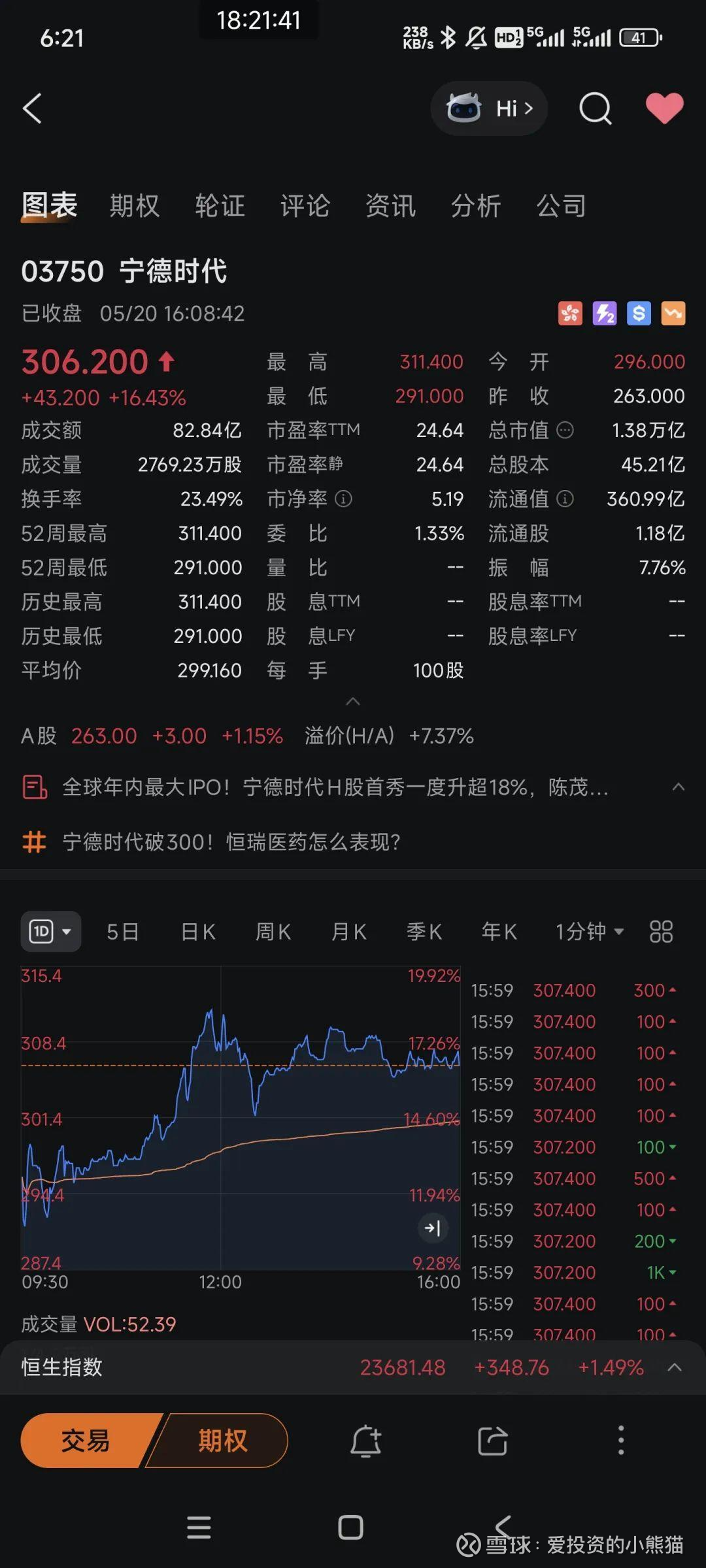
Task: Collapse the quote details panel chevron
Action: 353,702
